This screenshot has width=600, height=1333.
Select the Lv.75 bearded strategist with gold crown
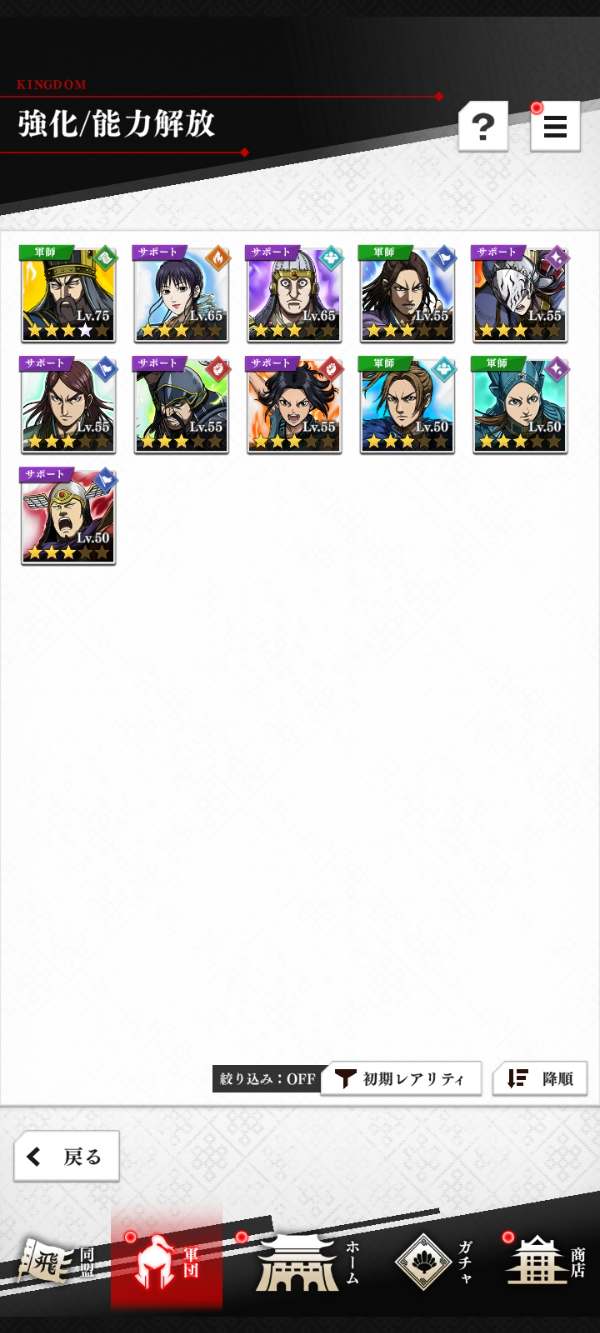pos(68,294)
